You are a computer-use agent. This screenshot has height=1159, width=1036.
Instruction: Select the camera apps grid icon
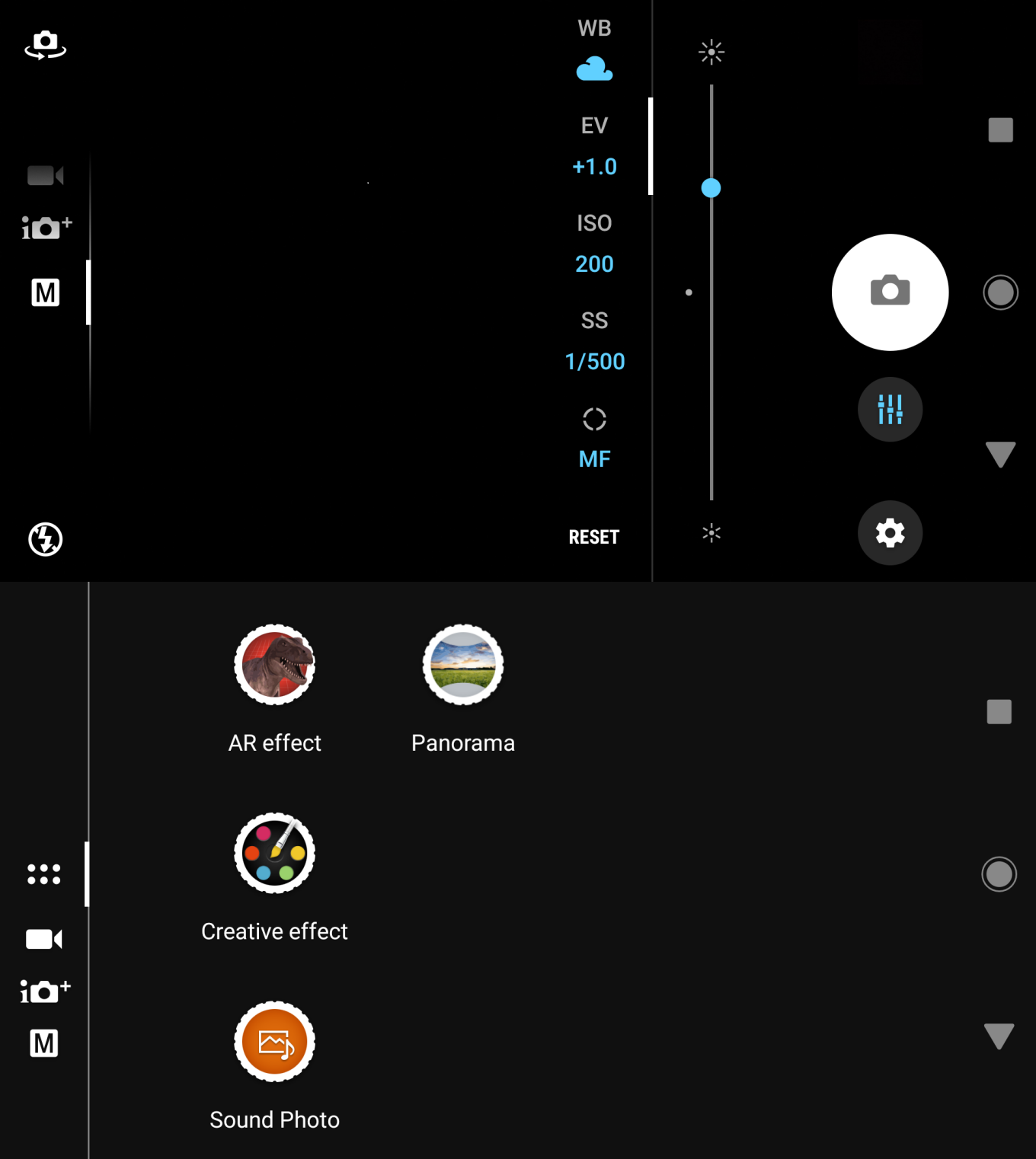[44, 874]
